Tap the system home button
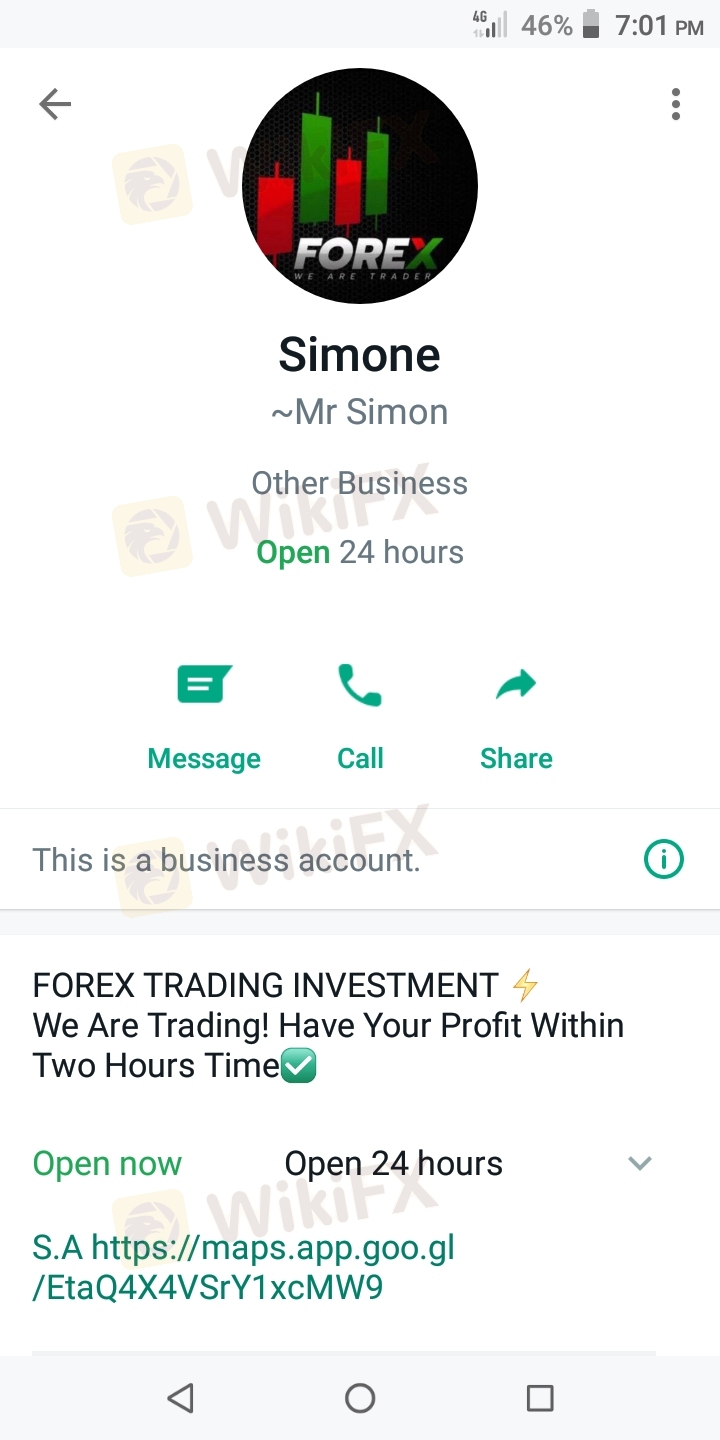 [x=360, y=1398]
